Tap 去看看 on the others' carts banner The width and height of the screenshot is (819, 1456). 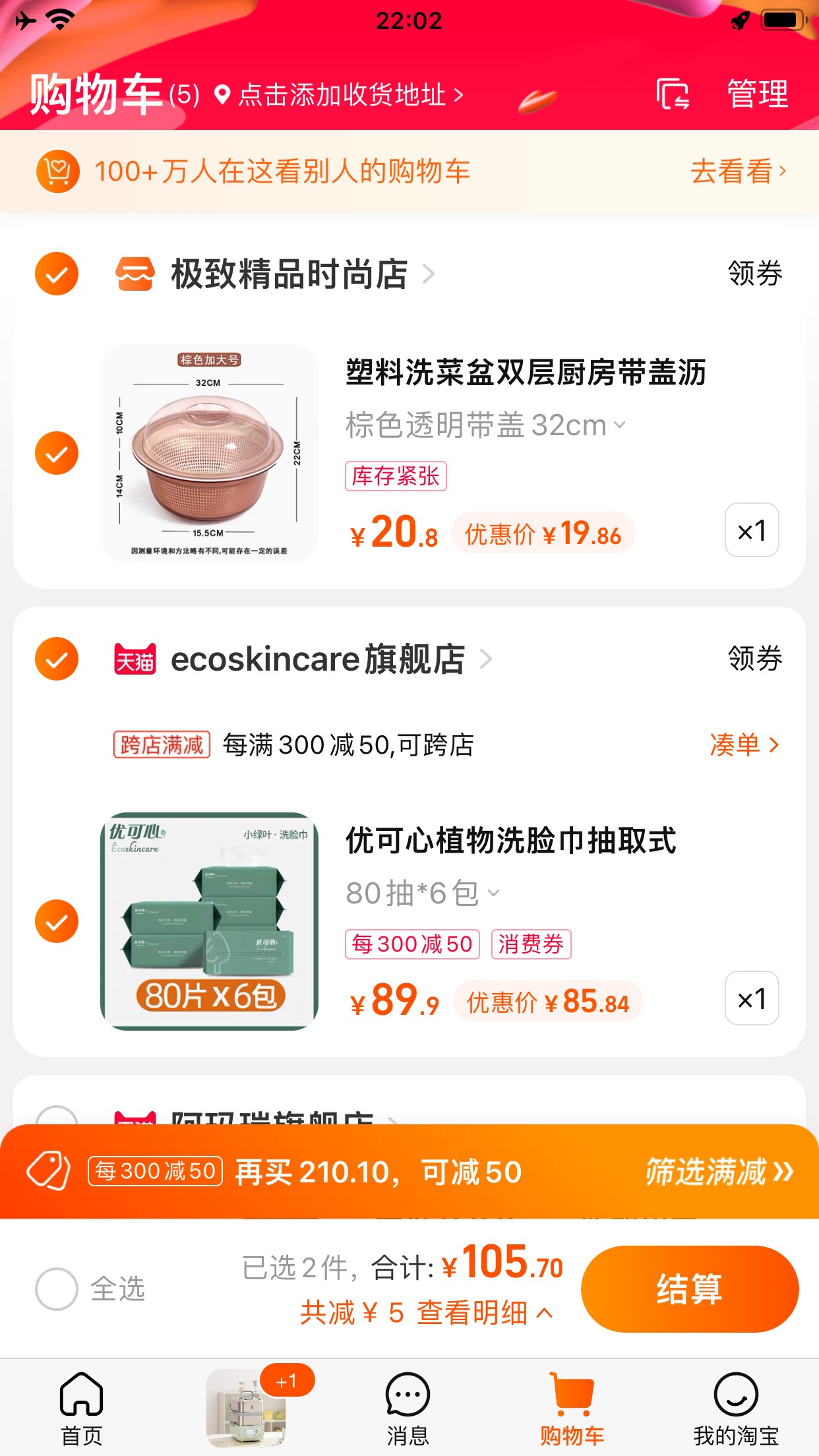(737, 171)
